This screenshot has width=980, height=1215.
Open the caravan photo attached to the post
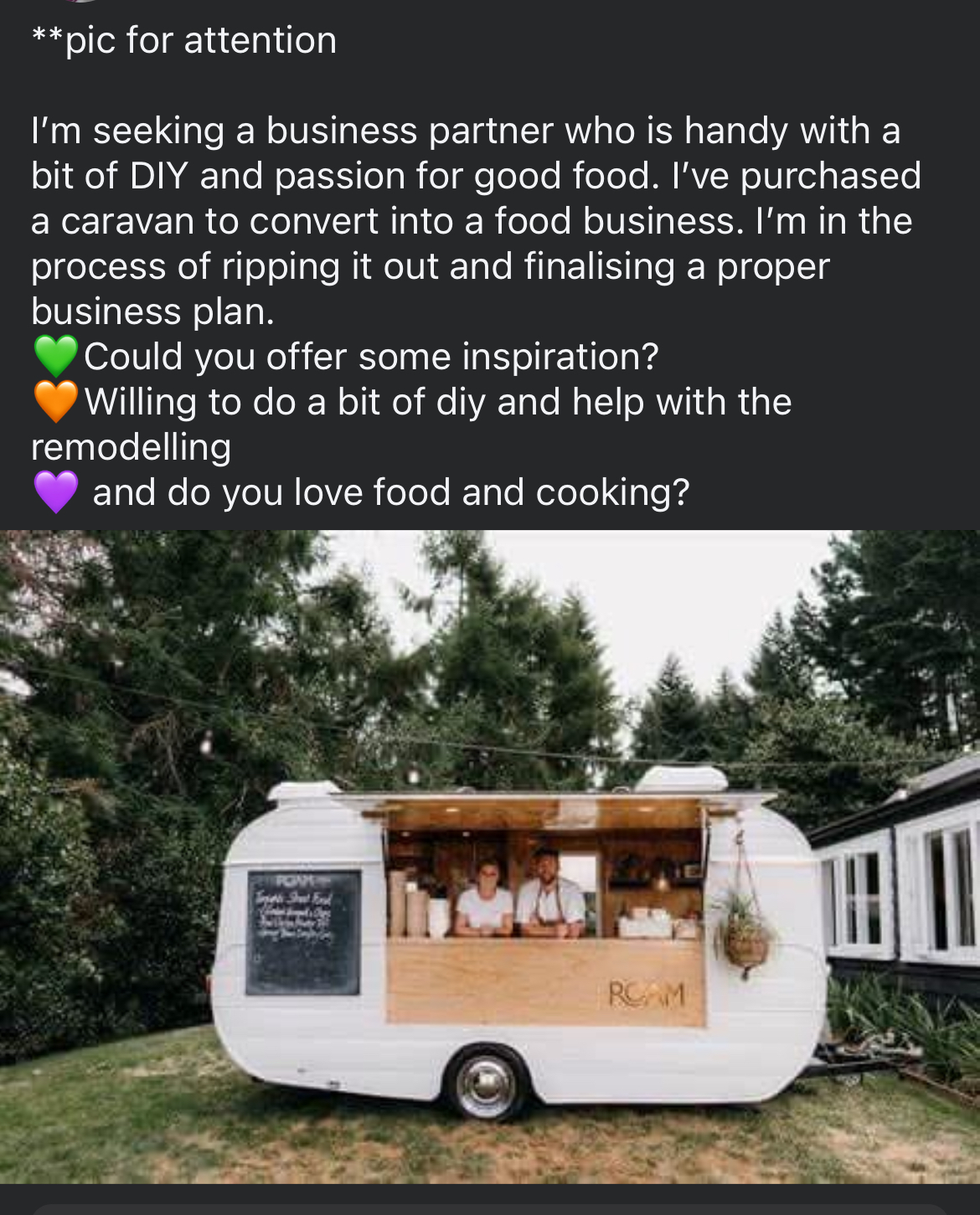click(490, 856)
